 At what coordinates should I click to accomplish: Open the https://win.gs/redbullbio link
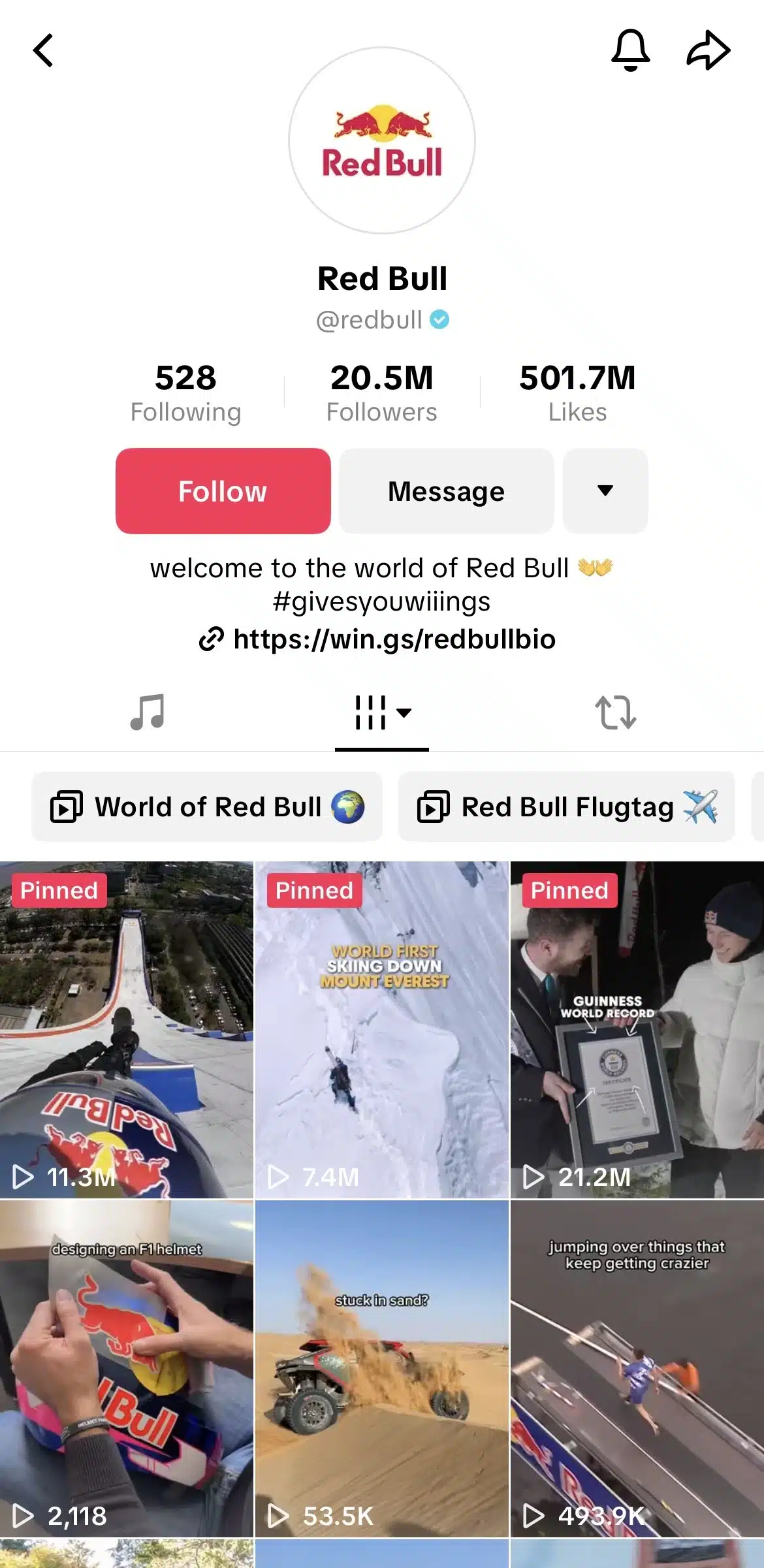[x=393, y=640]
